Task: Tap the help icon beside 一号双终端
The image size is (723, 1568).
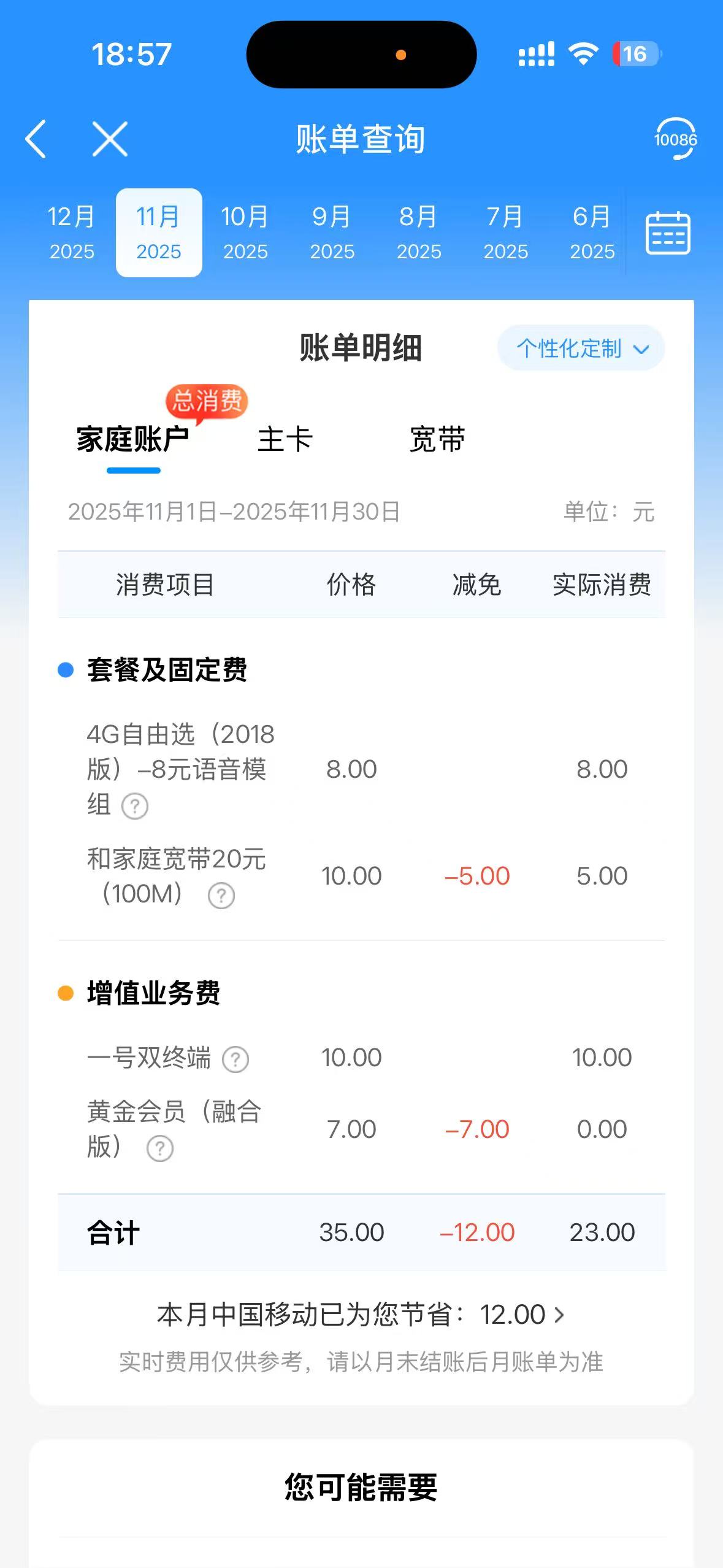Action: click(x=235, y=1059)
